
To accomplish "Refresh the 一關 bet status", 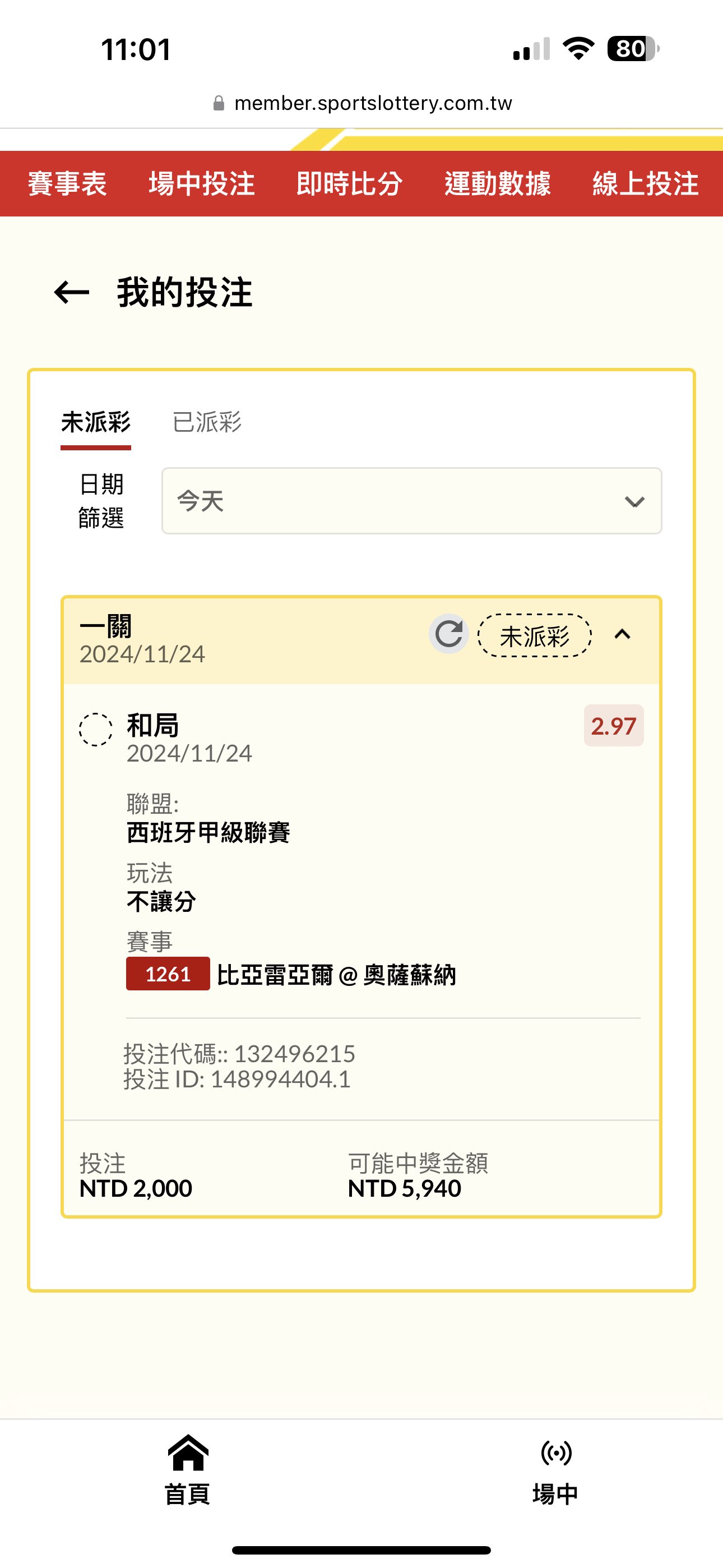I will tap(448, 634).
